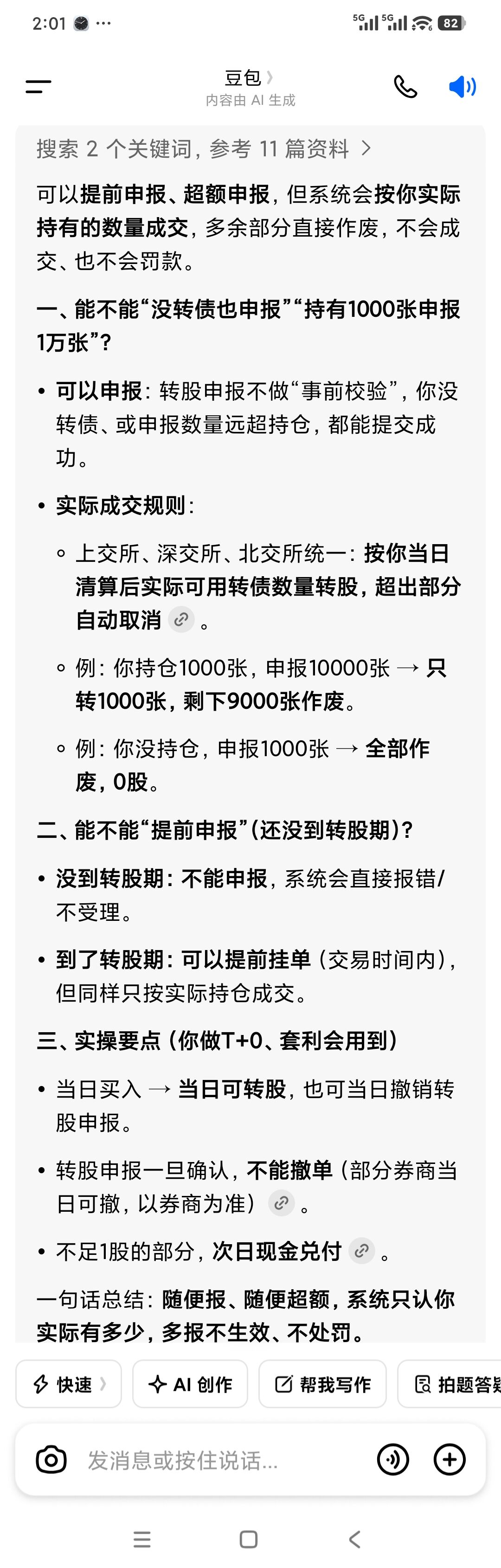Open AI 创作 tool
Screen dimensions: 501x1568
click(190, 1383)
